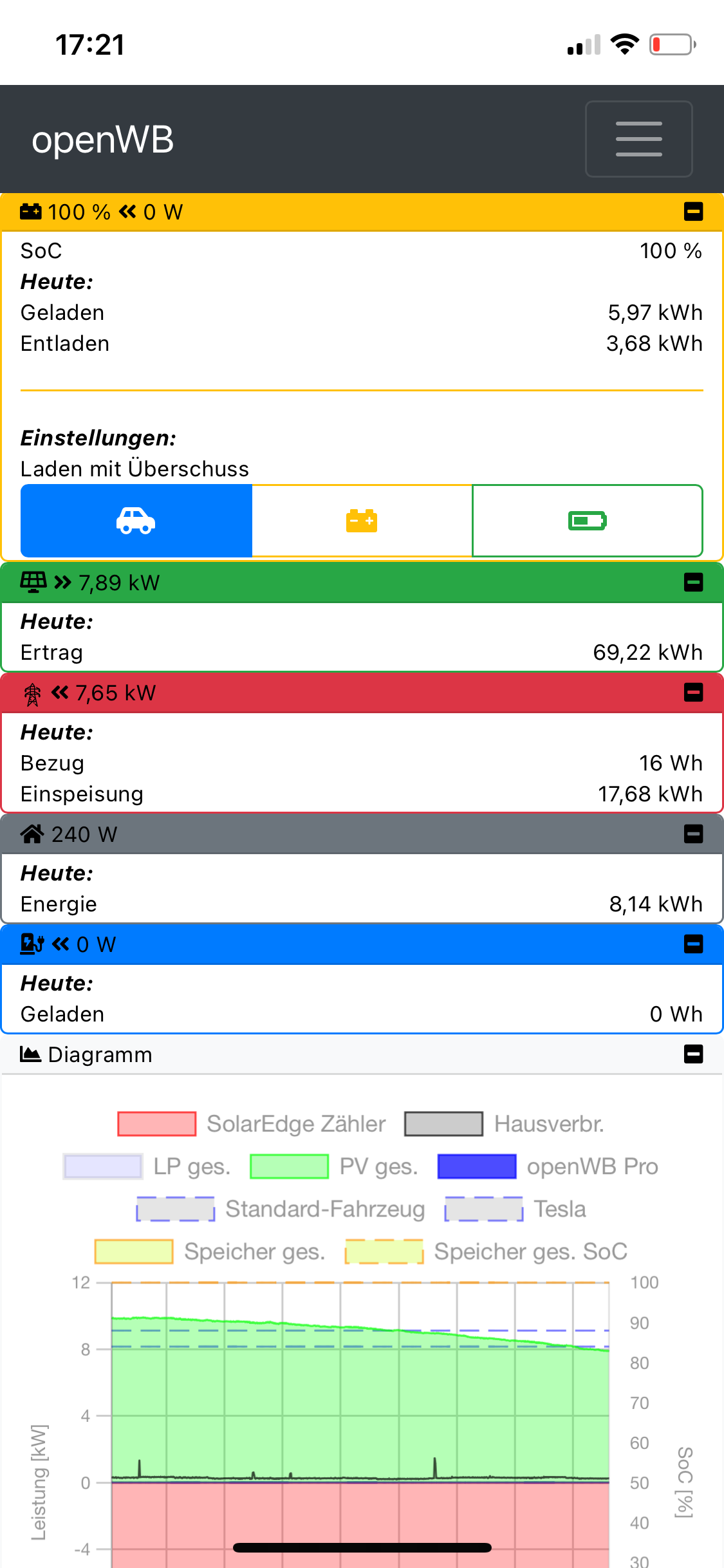This screenshot has width=724, height=1568.
Task: Toggle PV ges. series in chart legend
Action: click(x=334, y=1166)
